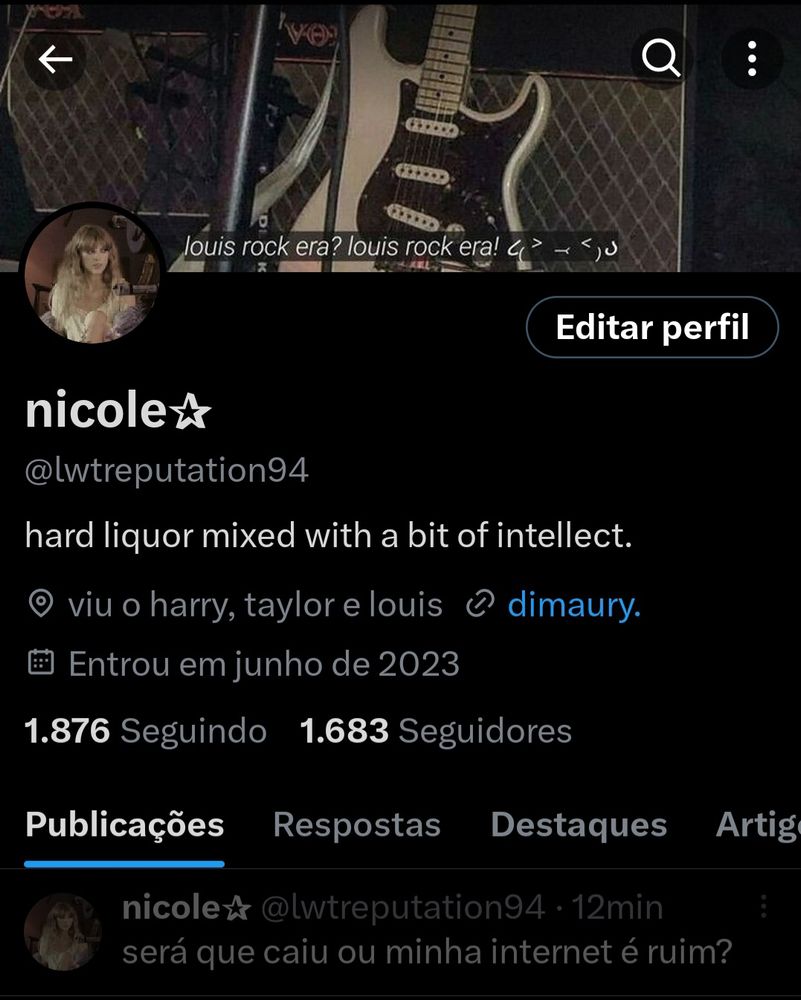This screenshot has width=801, height=1000.
Task: Open the profile search icon
Action: pyautogui.click(x=661, y=60)
